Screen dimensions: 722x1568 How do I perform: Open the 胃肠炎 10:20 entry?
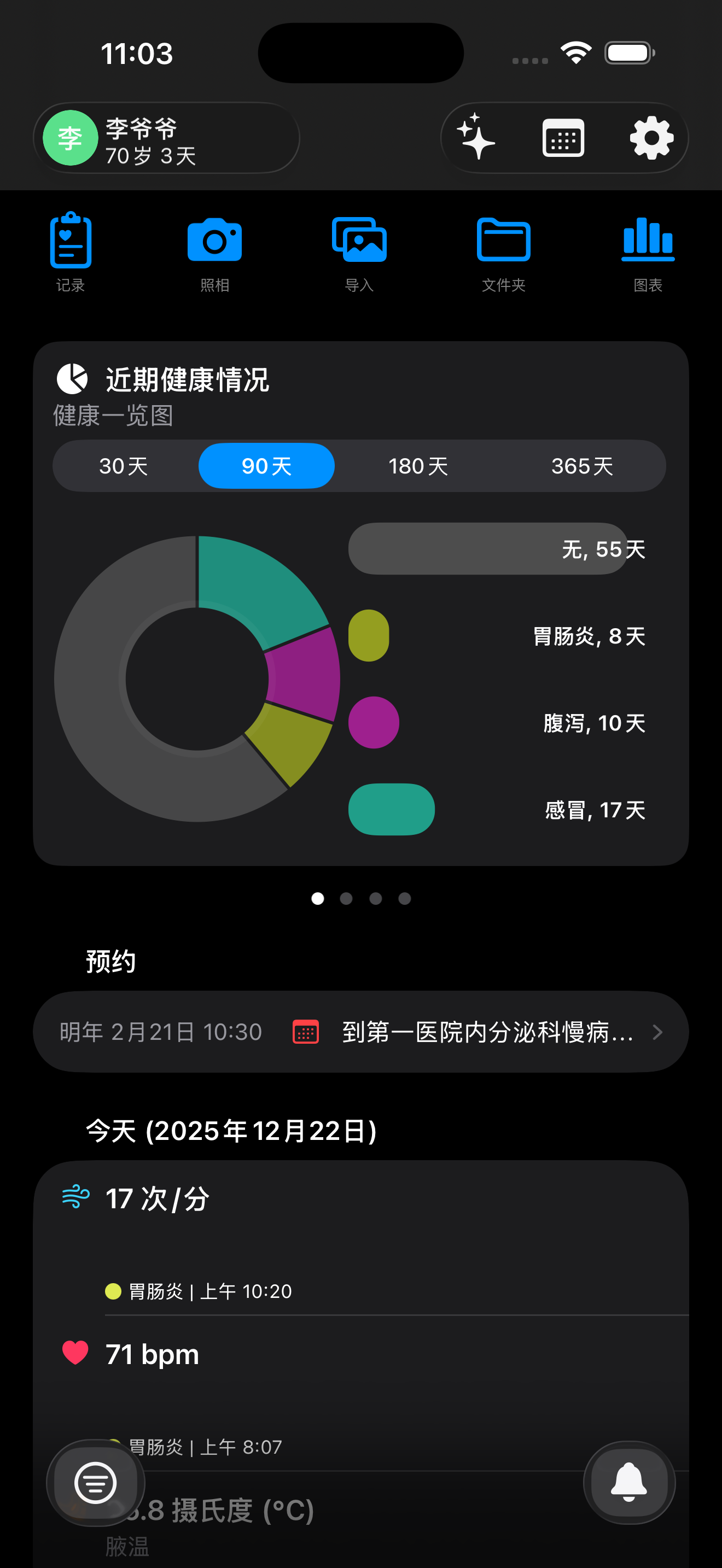pos(200,1291)
